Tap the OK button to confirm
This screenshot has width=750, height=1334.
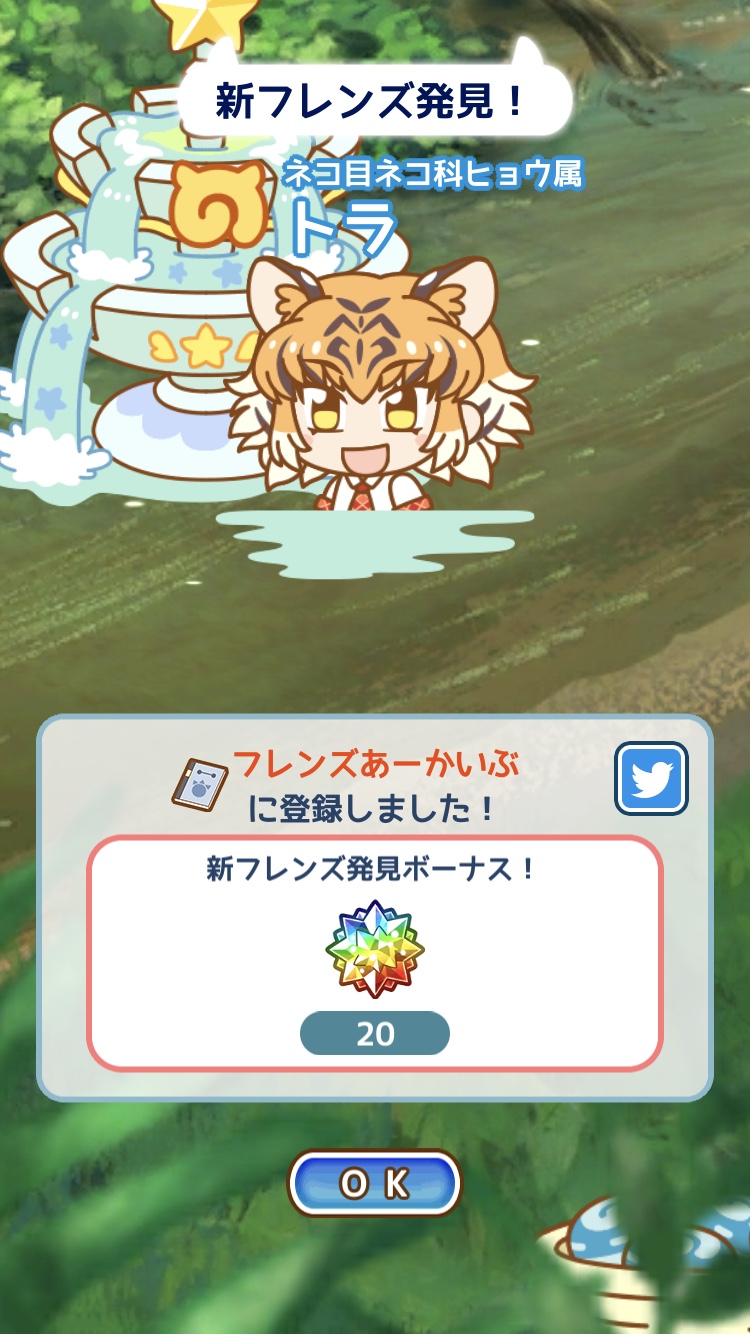(x=374, y=1183)
